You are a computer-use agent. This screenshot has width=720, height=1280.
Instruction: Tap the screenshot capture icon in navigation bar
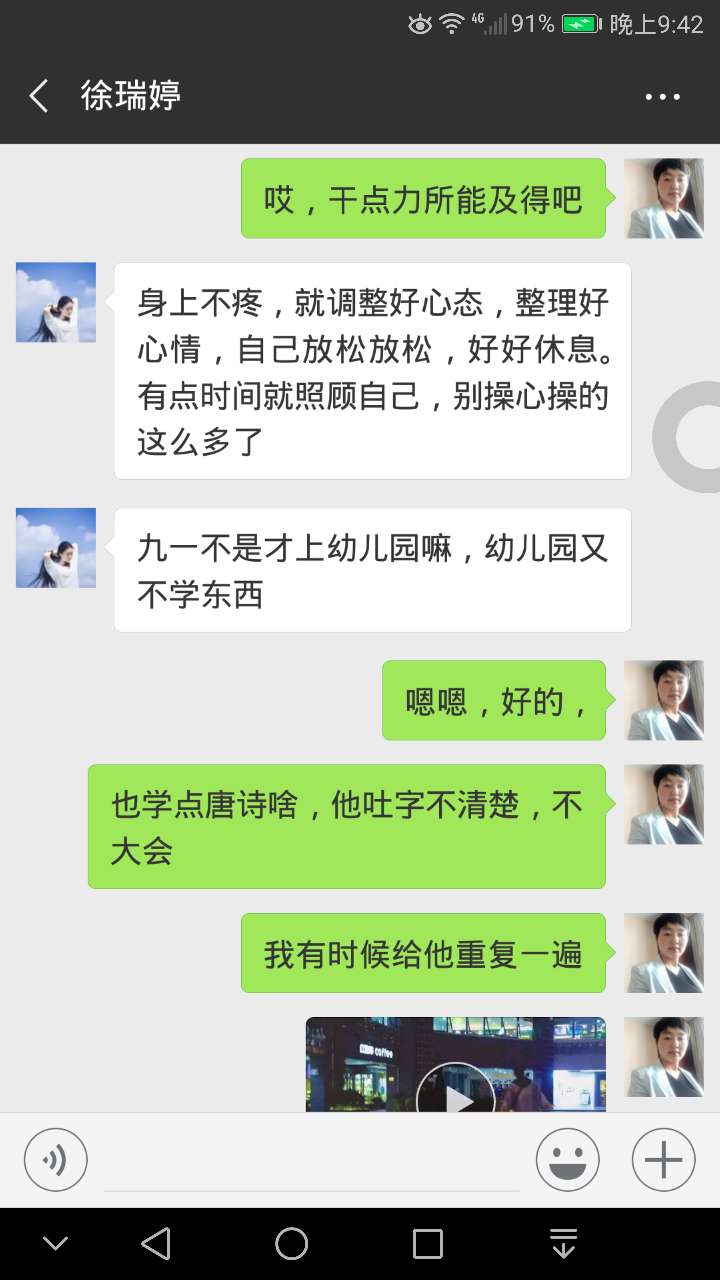coord(563,1243)
